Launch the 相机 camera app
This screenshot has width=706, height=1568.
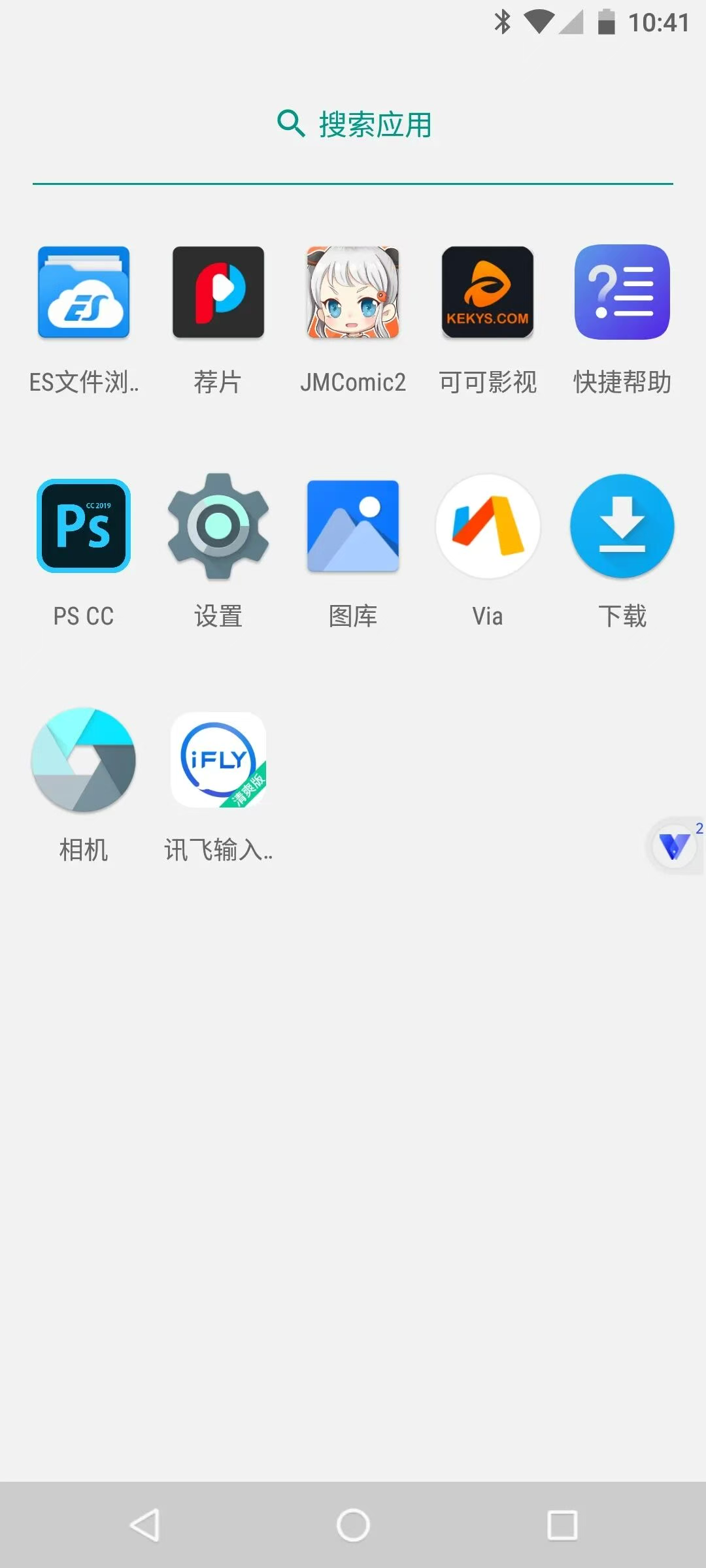(84, 760)
